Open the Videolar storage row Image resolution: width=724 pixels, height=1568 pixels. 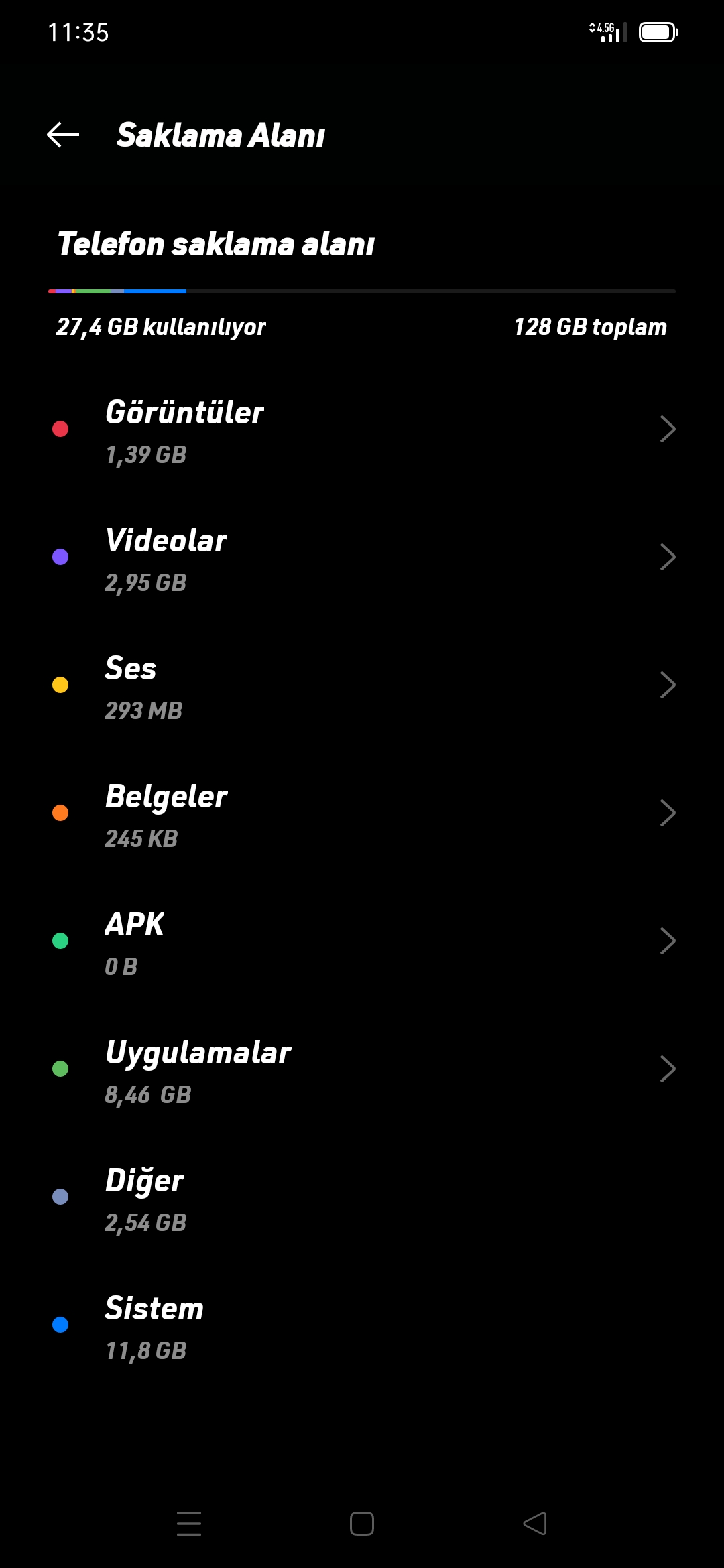click(x=362, y=557)
